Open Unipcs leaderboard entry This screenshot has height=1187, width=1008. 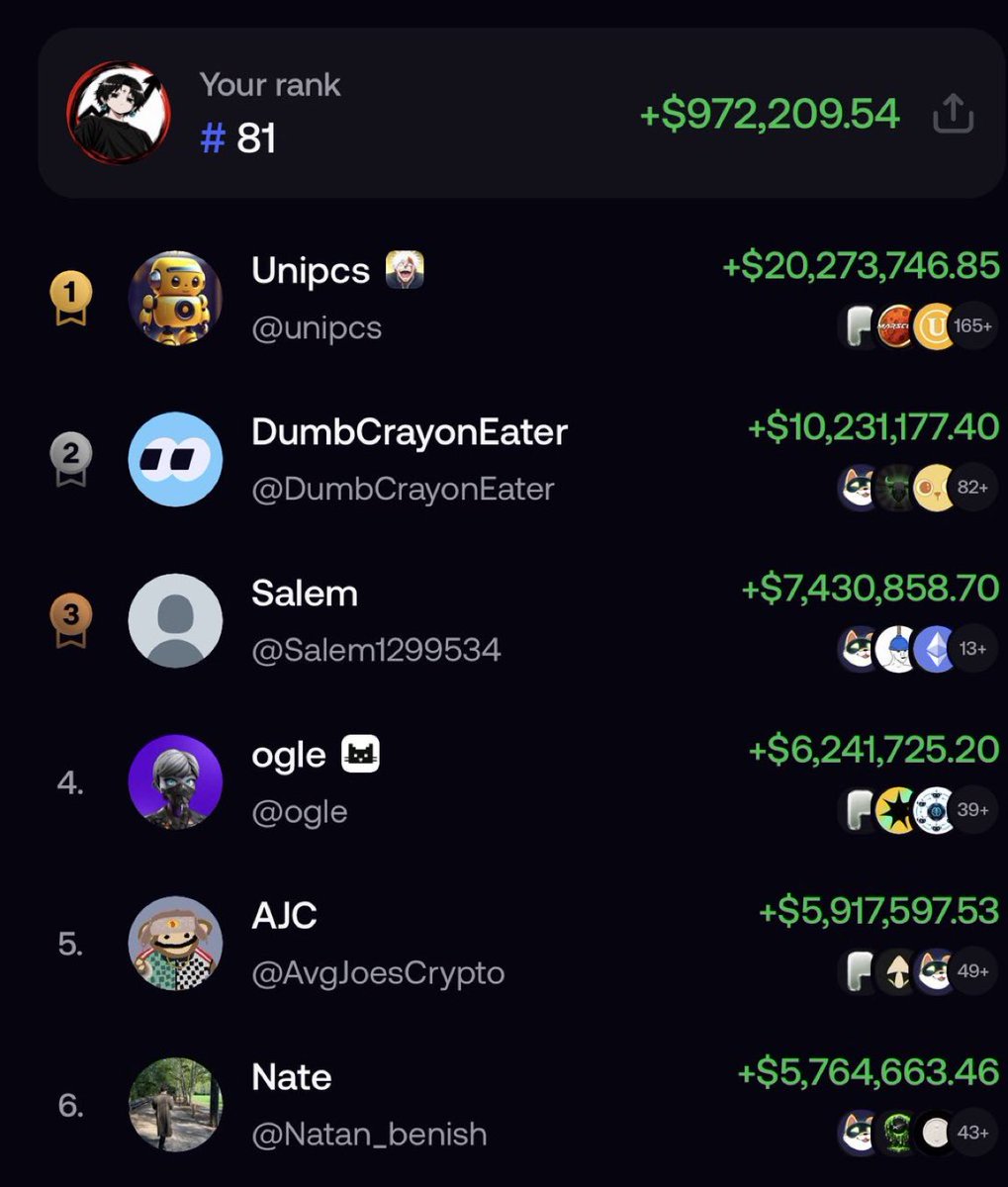(x=524, y=298)
